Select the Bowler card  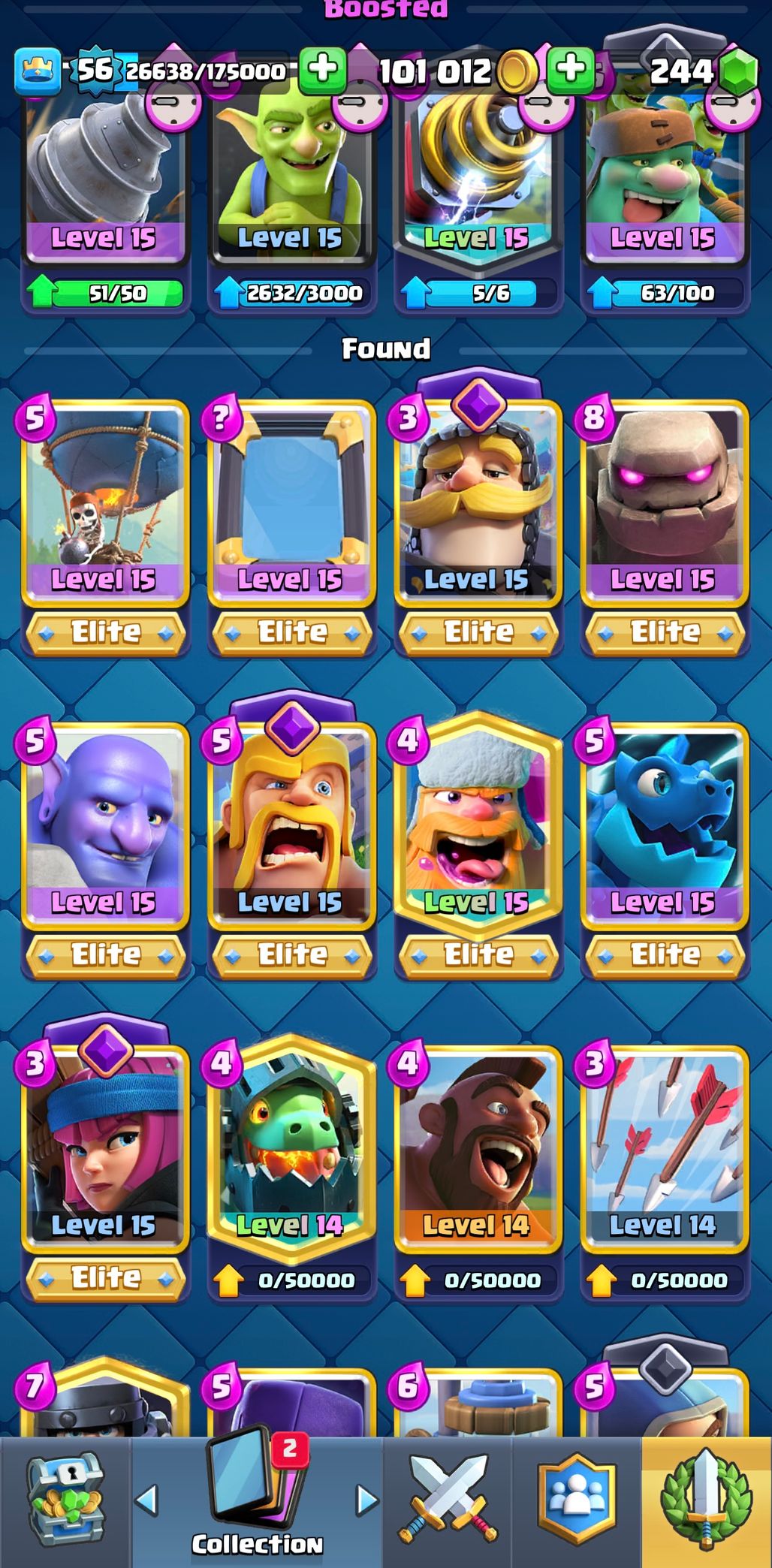[104, 828]
